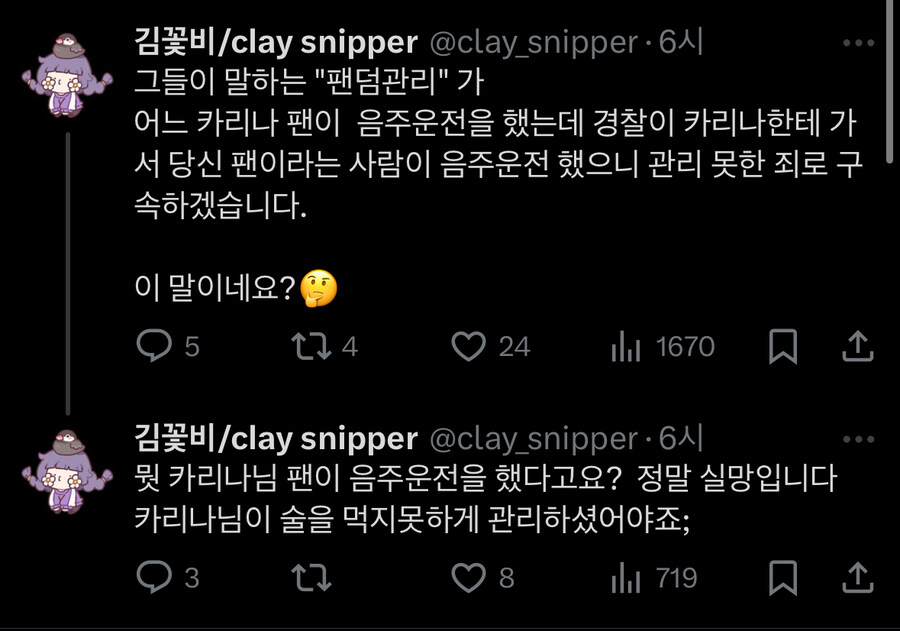The height and width of the screenshot is (631, 900).
Task: Reply to the tweet with 3 comments
Action: click(154, 577)
